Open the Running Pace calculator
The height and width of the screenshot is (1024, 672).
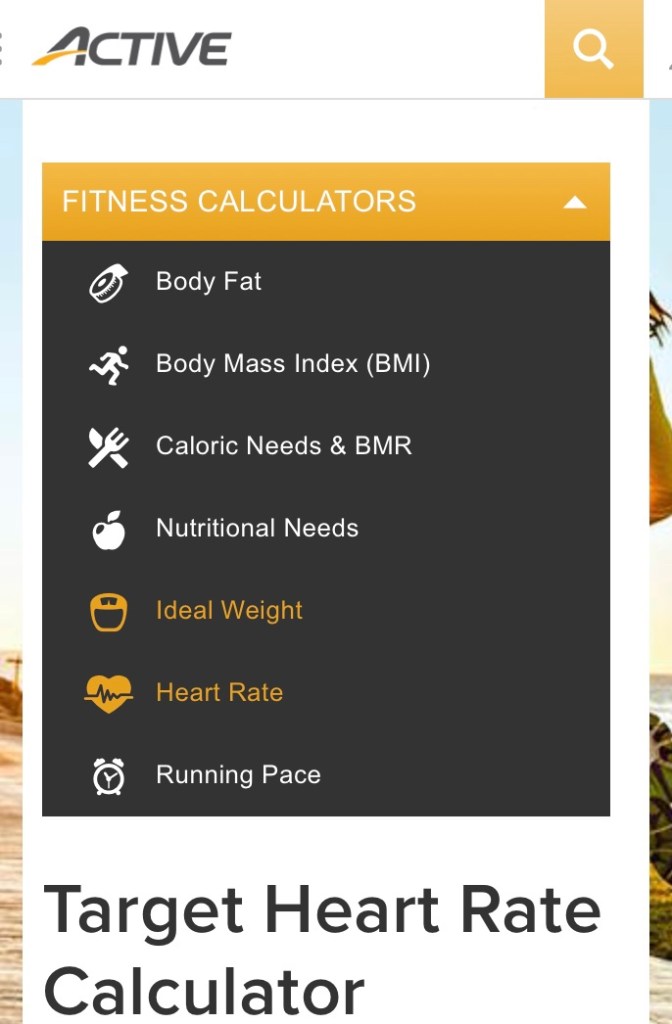coord(238,775)
